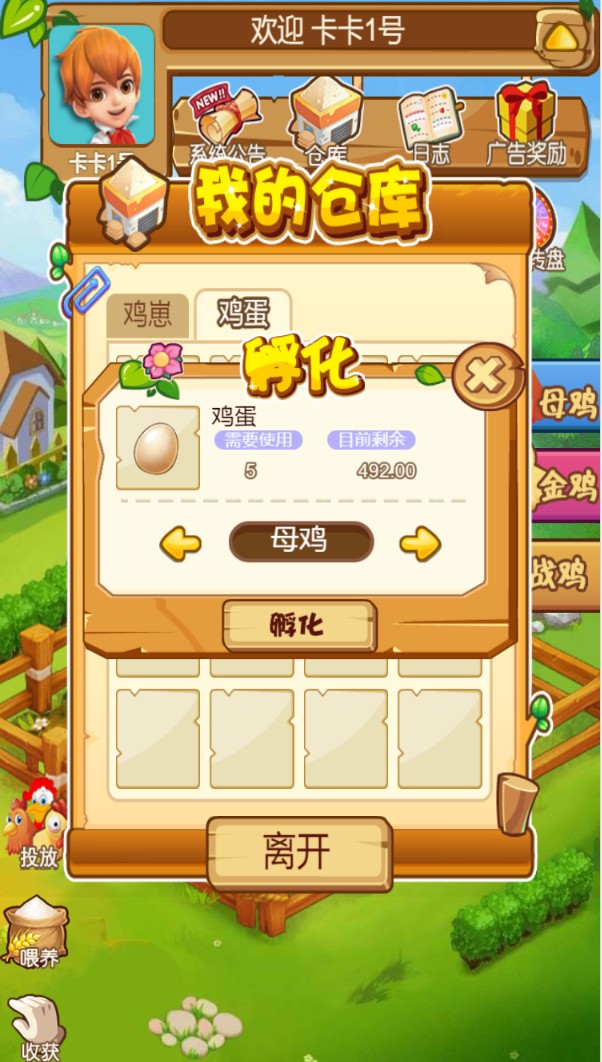Tap 投放 to place chickens

pyautogui.click(x=36, y=823)
